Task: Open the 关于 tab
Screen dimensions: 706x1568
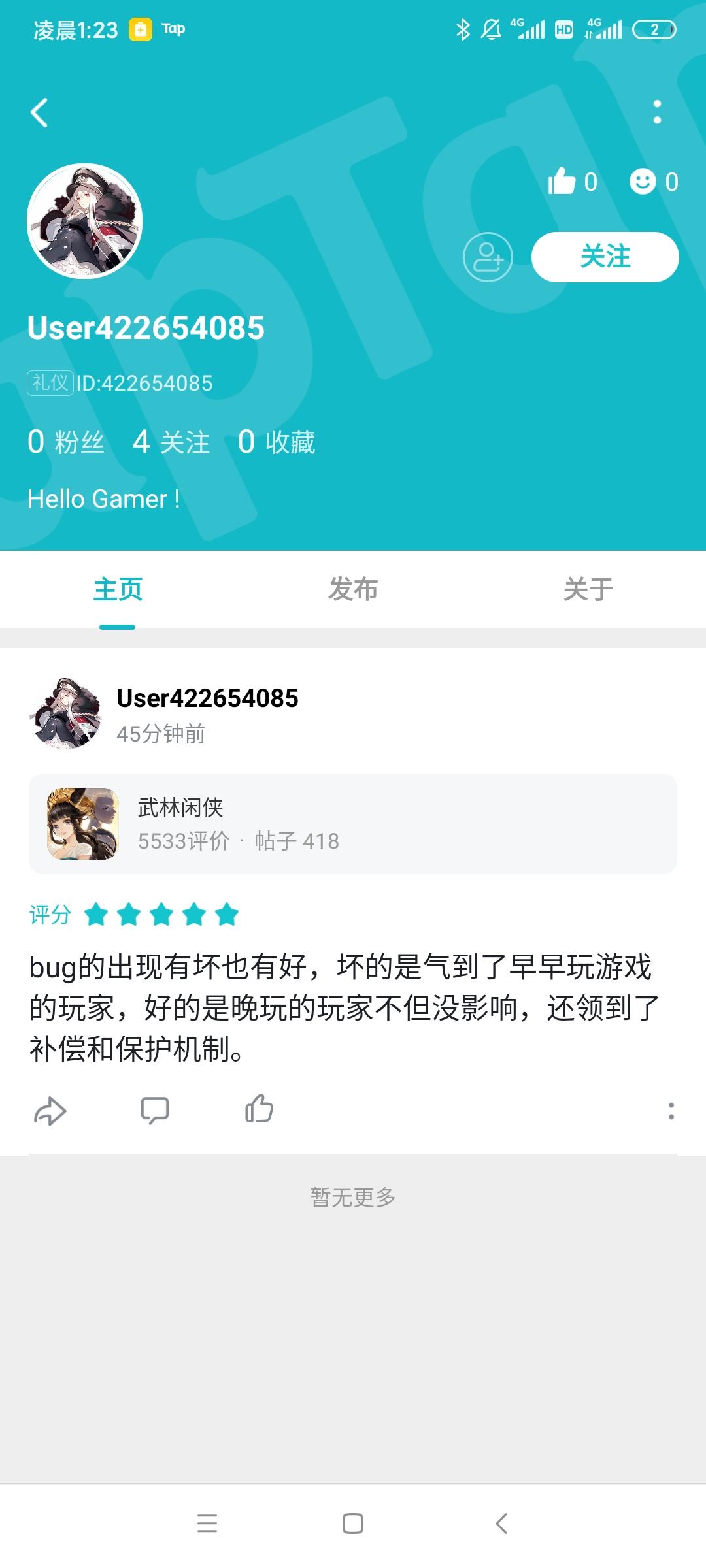Action: point(587,589)
